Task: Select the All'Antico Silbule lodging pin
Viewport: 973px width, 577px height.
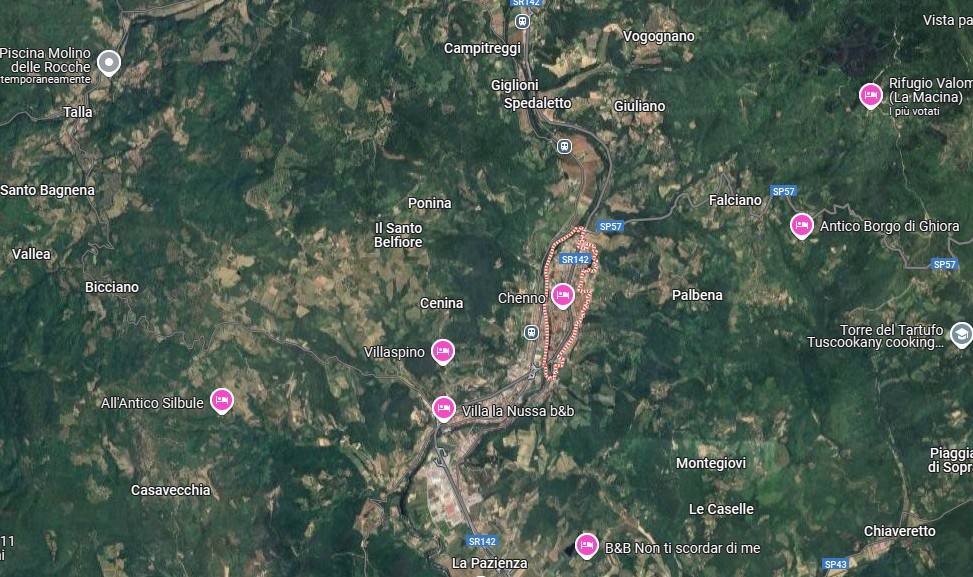Action: (x=221, y=401)
